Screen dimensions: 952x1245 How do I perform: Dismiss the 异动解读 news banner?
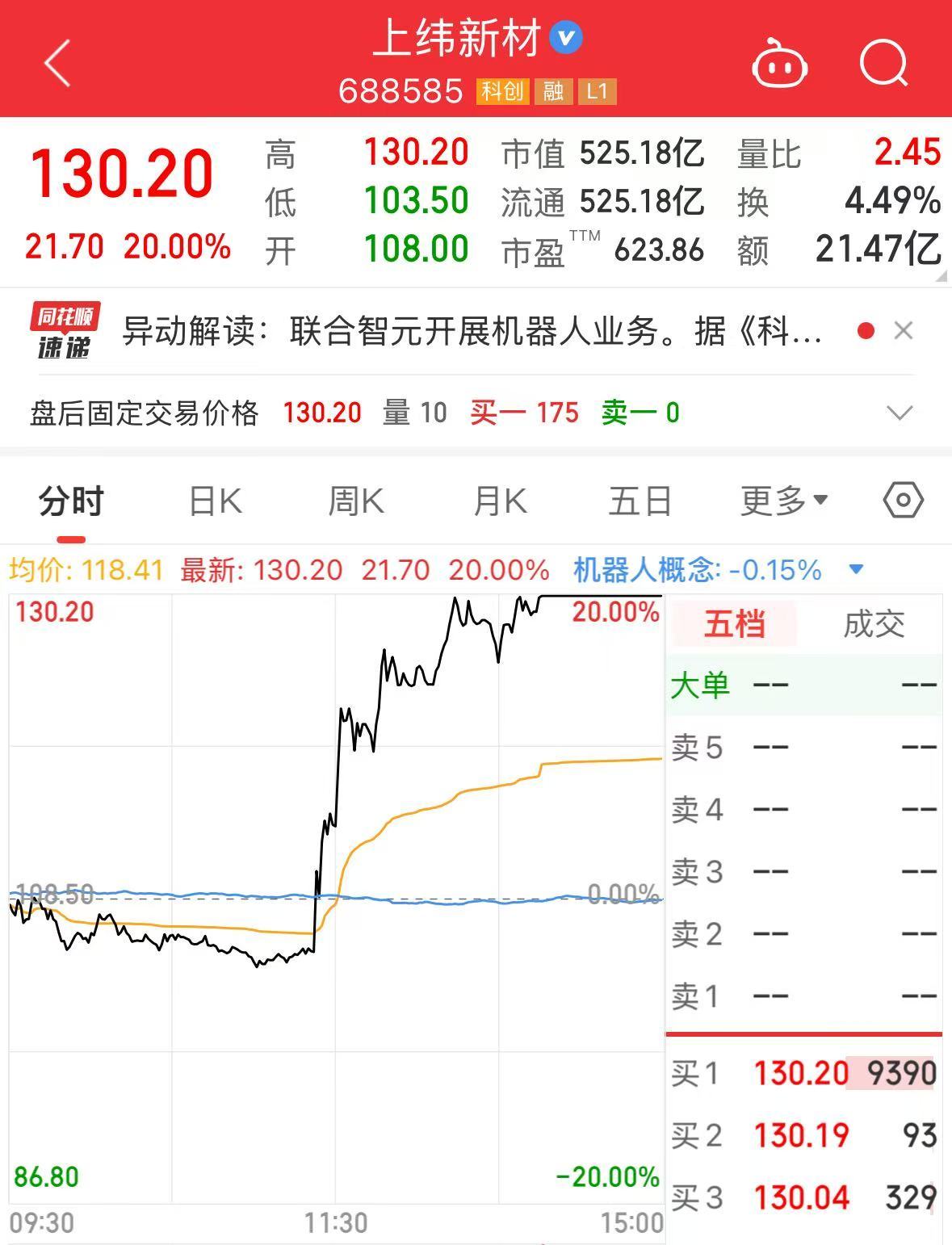click(x=904, y=330)
